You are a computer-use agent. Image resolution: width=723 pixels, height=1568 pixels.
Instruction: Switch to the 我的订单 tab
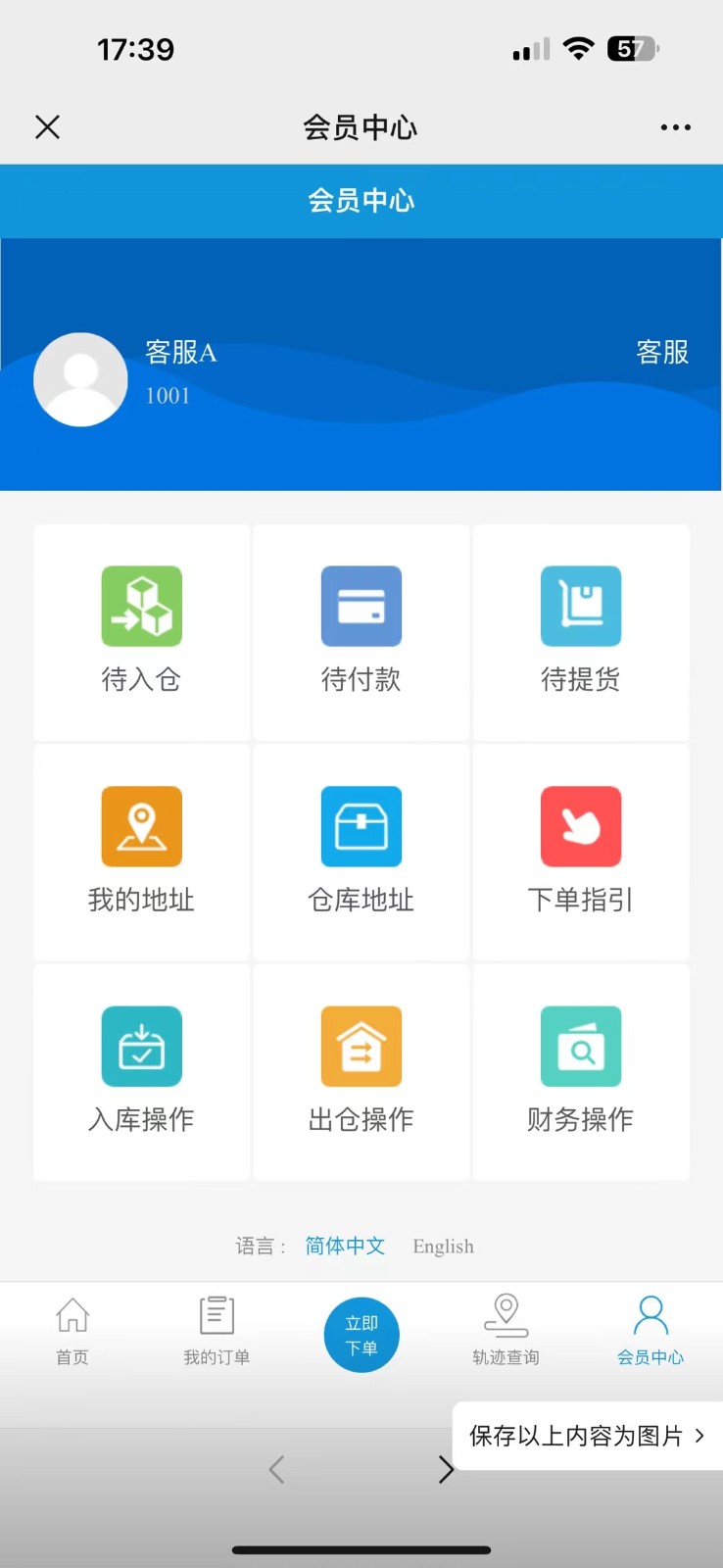coord(217,1330)
